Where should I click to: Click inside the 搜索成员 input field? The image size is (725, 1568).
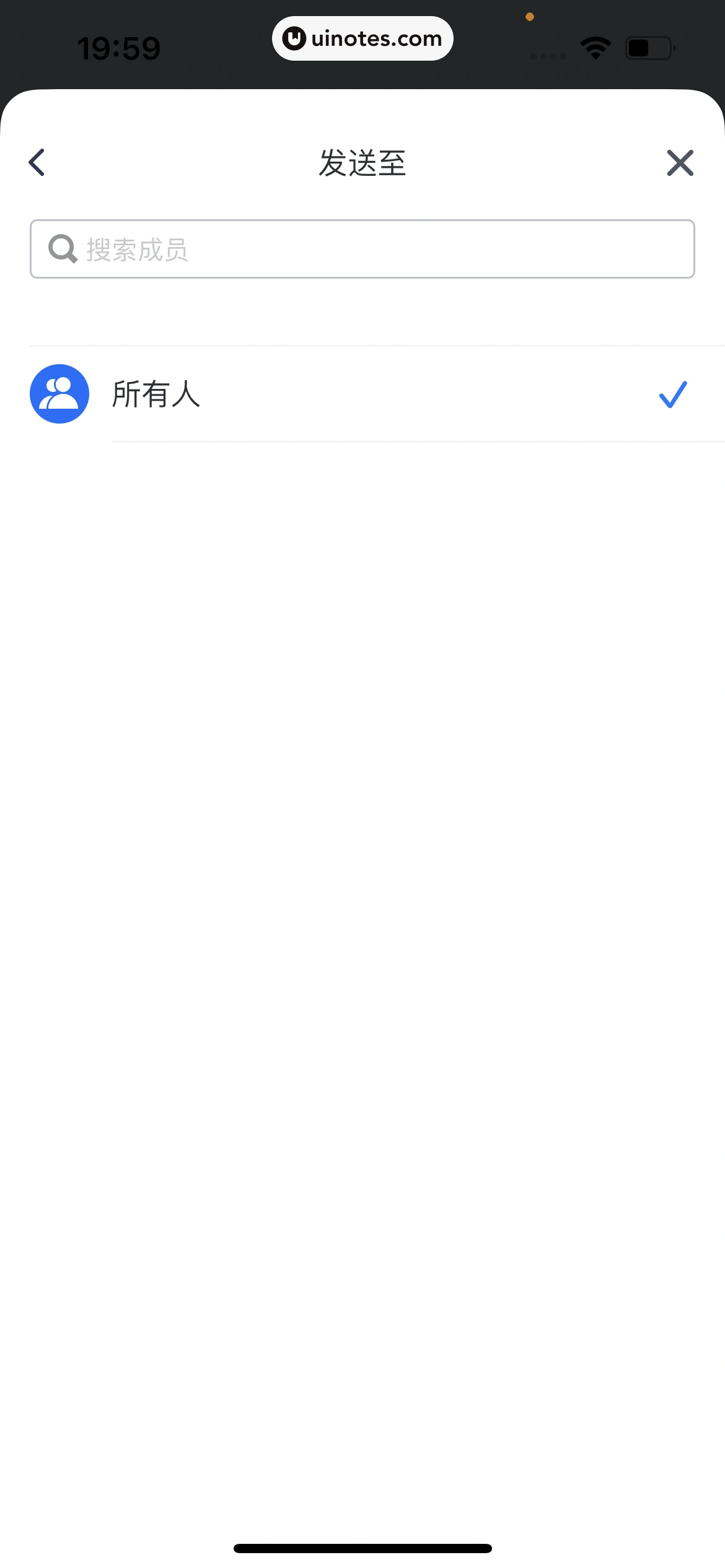[x=362, y=248]
